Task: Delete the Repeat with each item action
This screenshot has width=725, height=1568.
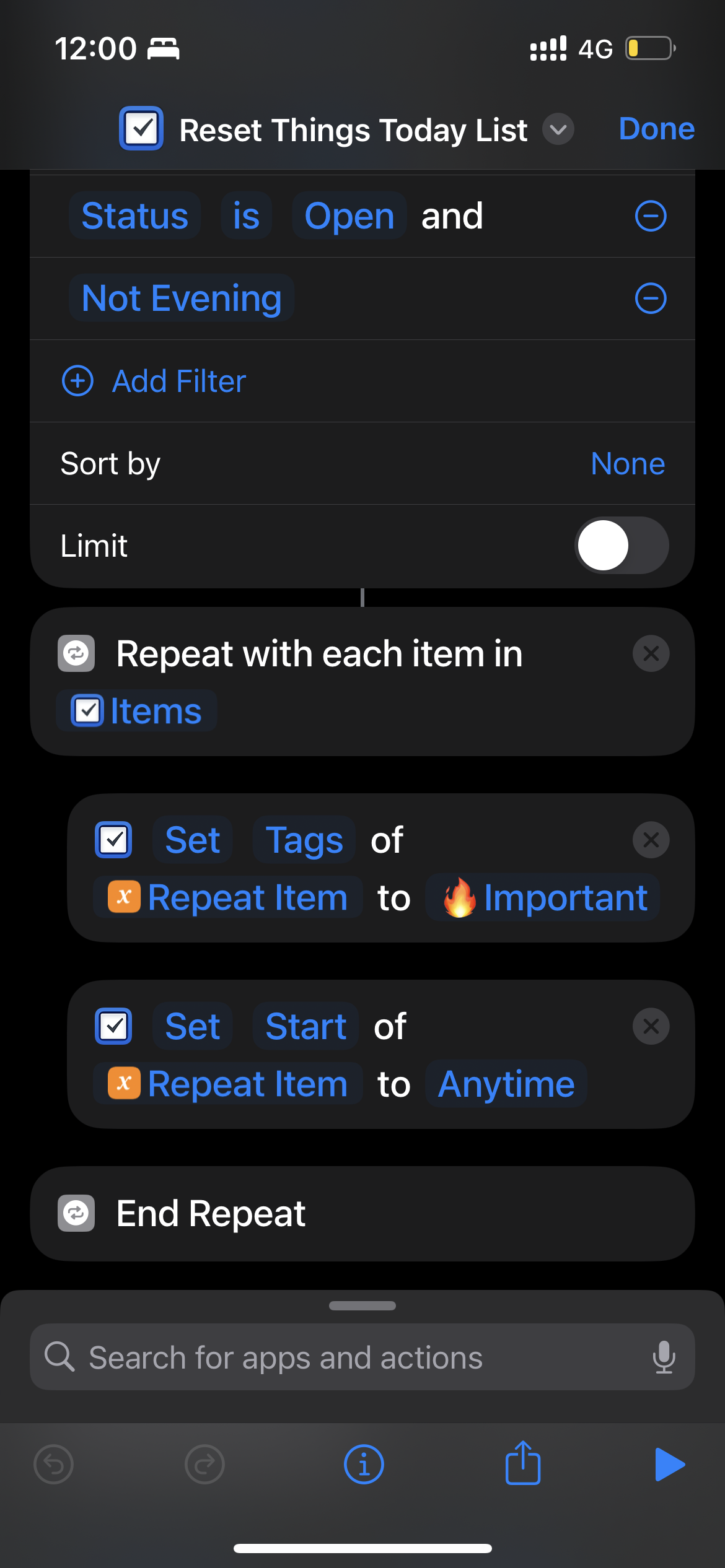Action: [651, 653]
